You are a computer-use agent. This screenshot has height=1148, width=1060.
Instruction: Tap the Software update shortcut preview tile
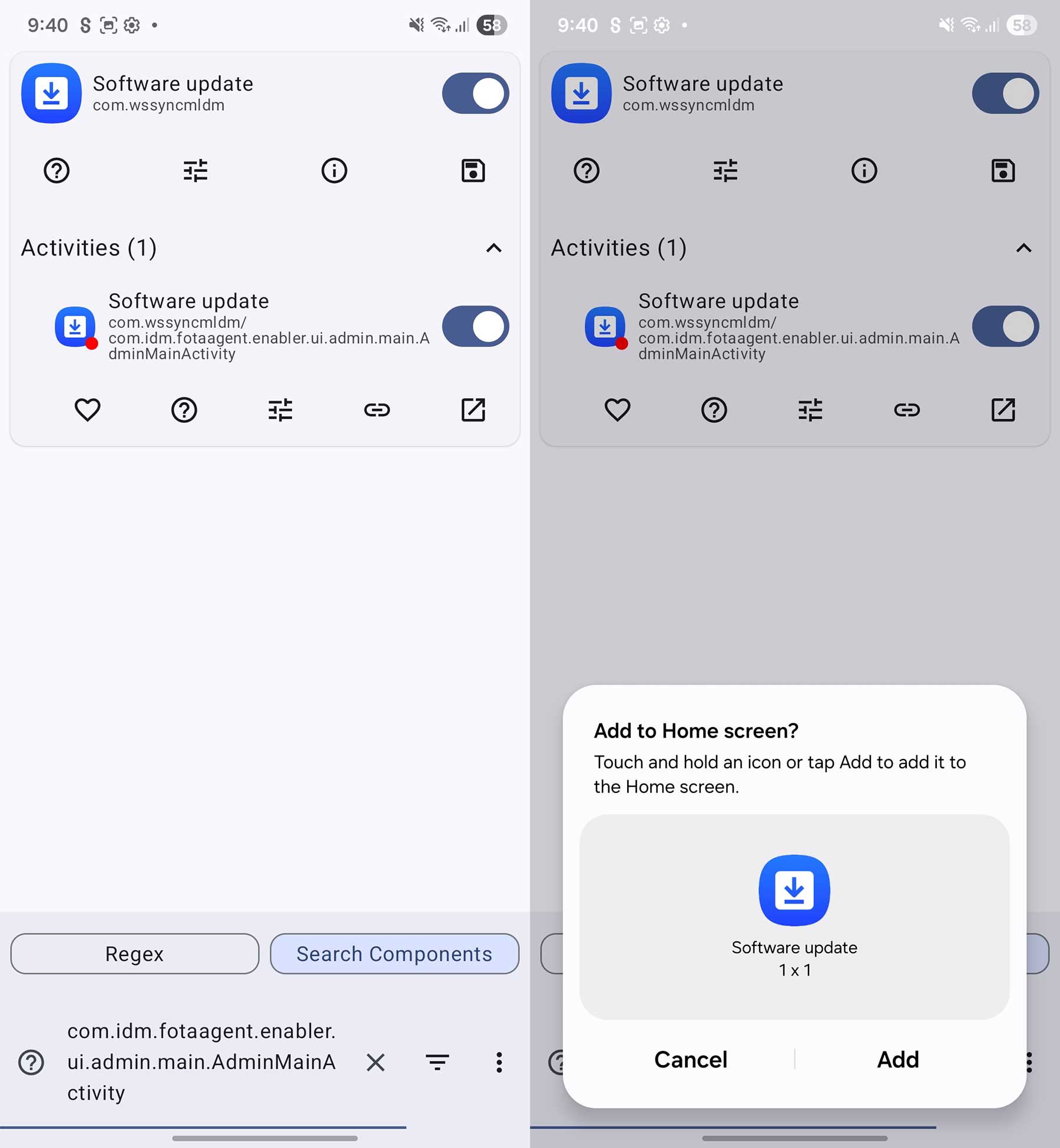(794, 915)
